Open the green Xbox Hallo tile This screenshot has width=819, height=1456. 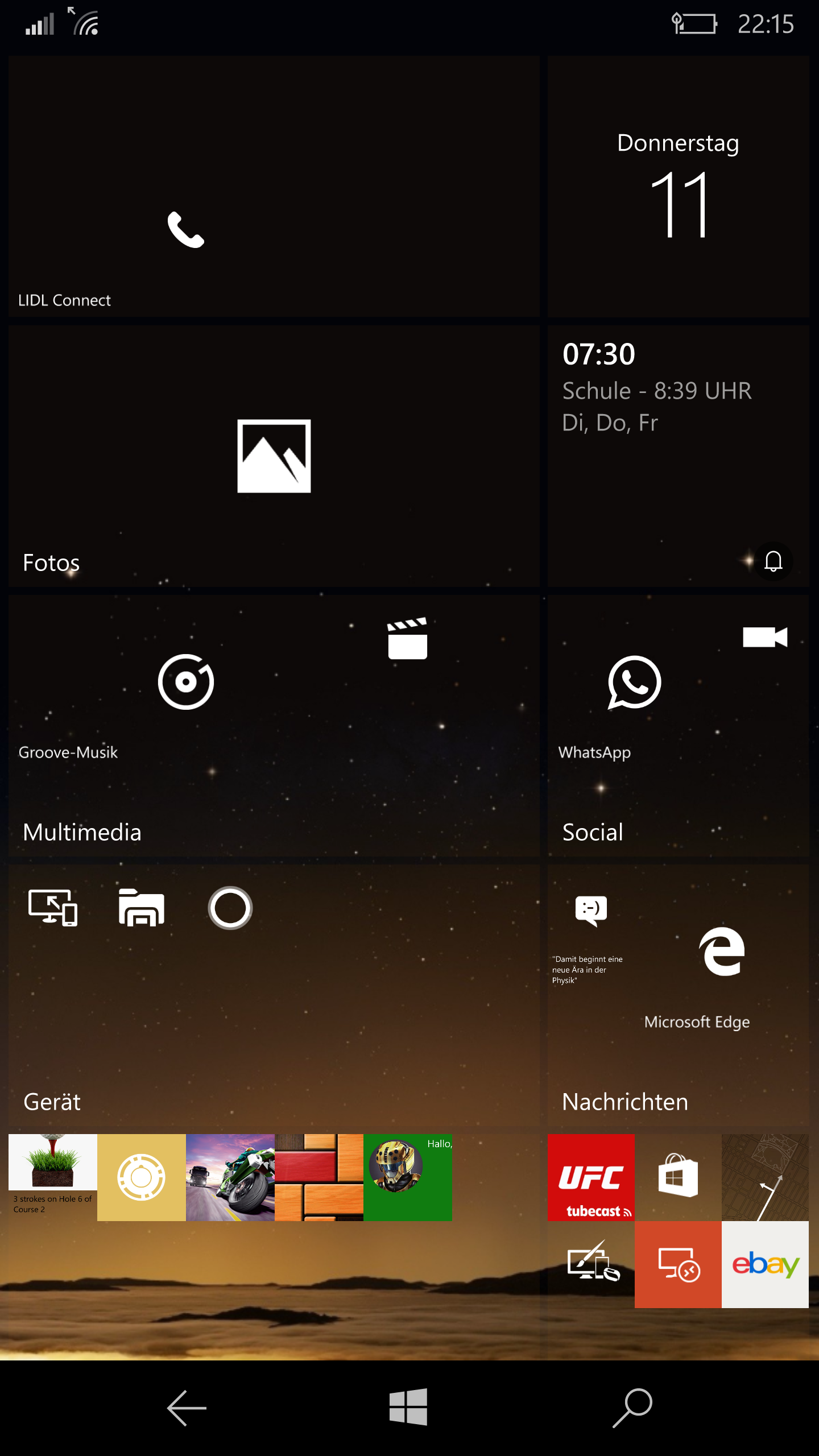408,1177
